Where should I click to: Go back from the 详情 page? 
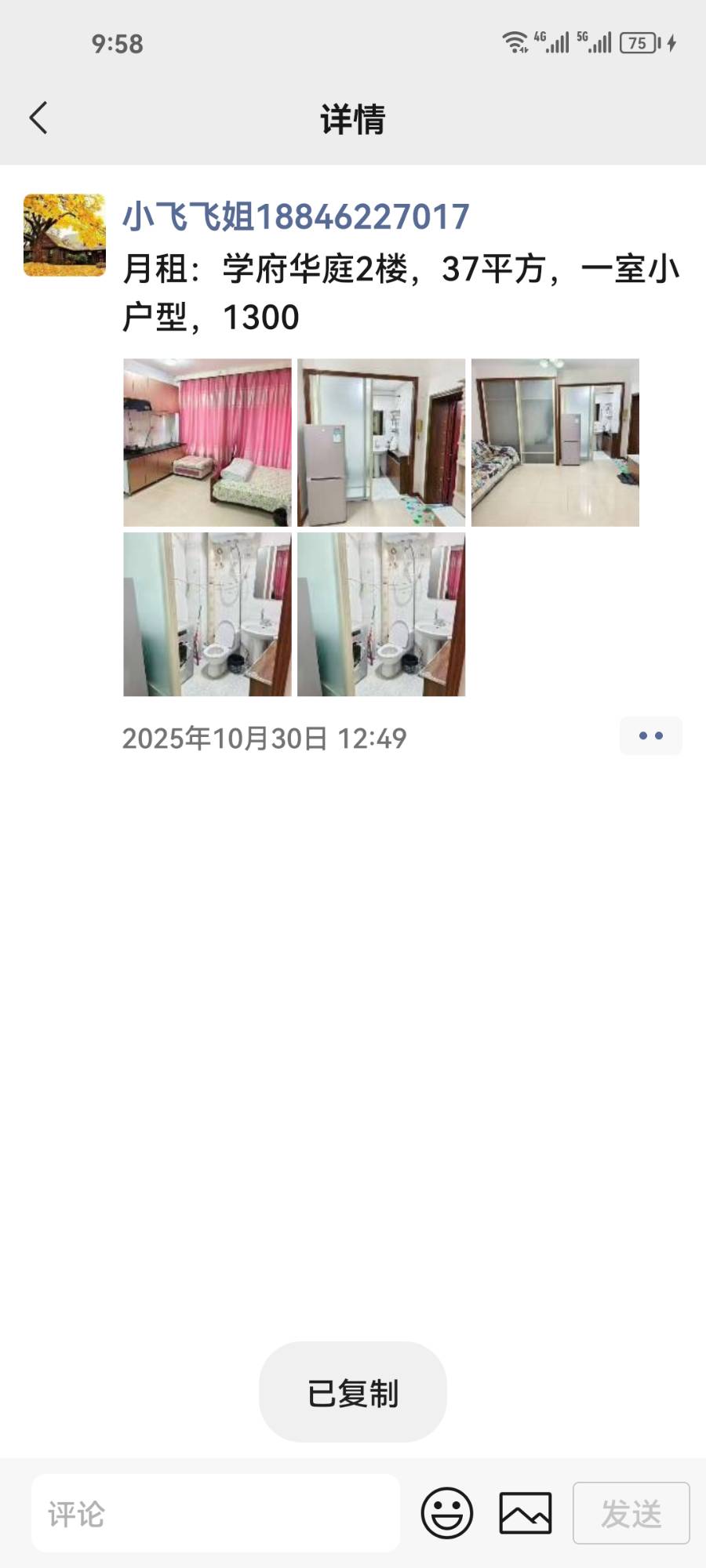point(38,118)
